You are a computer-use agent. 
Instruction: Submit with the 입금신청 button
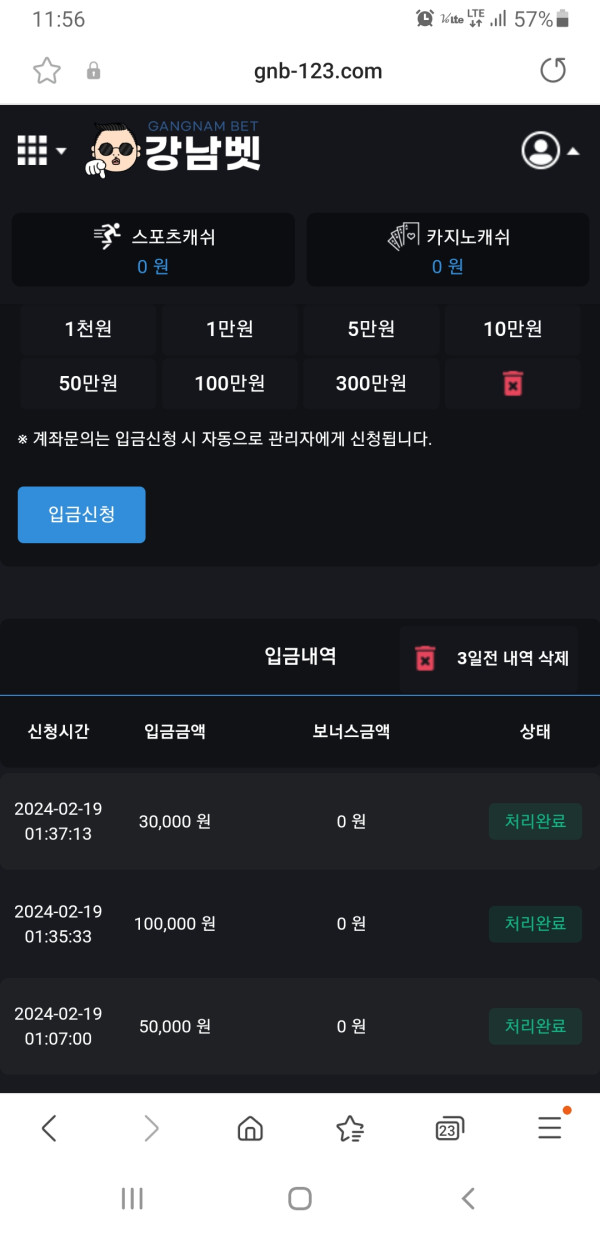point(82,515)
